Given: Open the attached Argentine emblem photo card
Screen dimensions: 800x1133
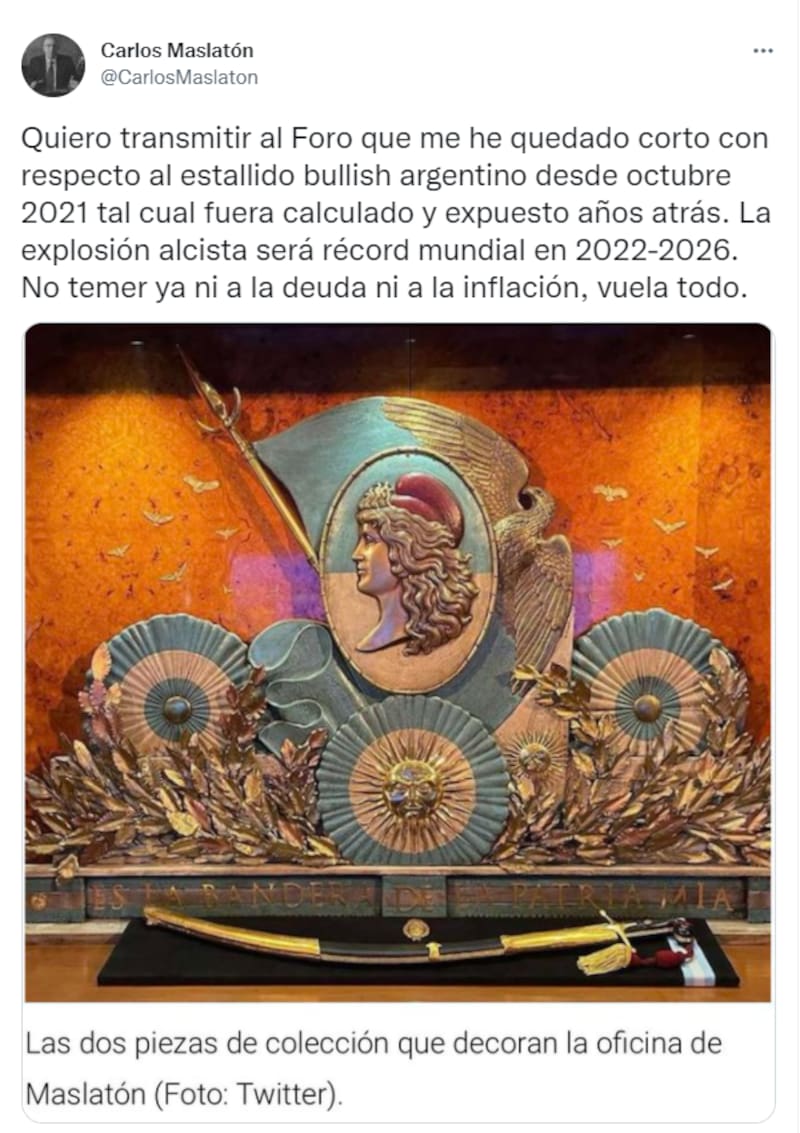Looking at the screenshot, I should pos(398,660).
